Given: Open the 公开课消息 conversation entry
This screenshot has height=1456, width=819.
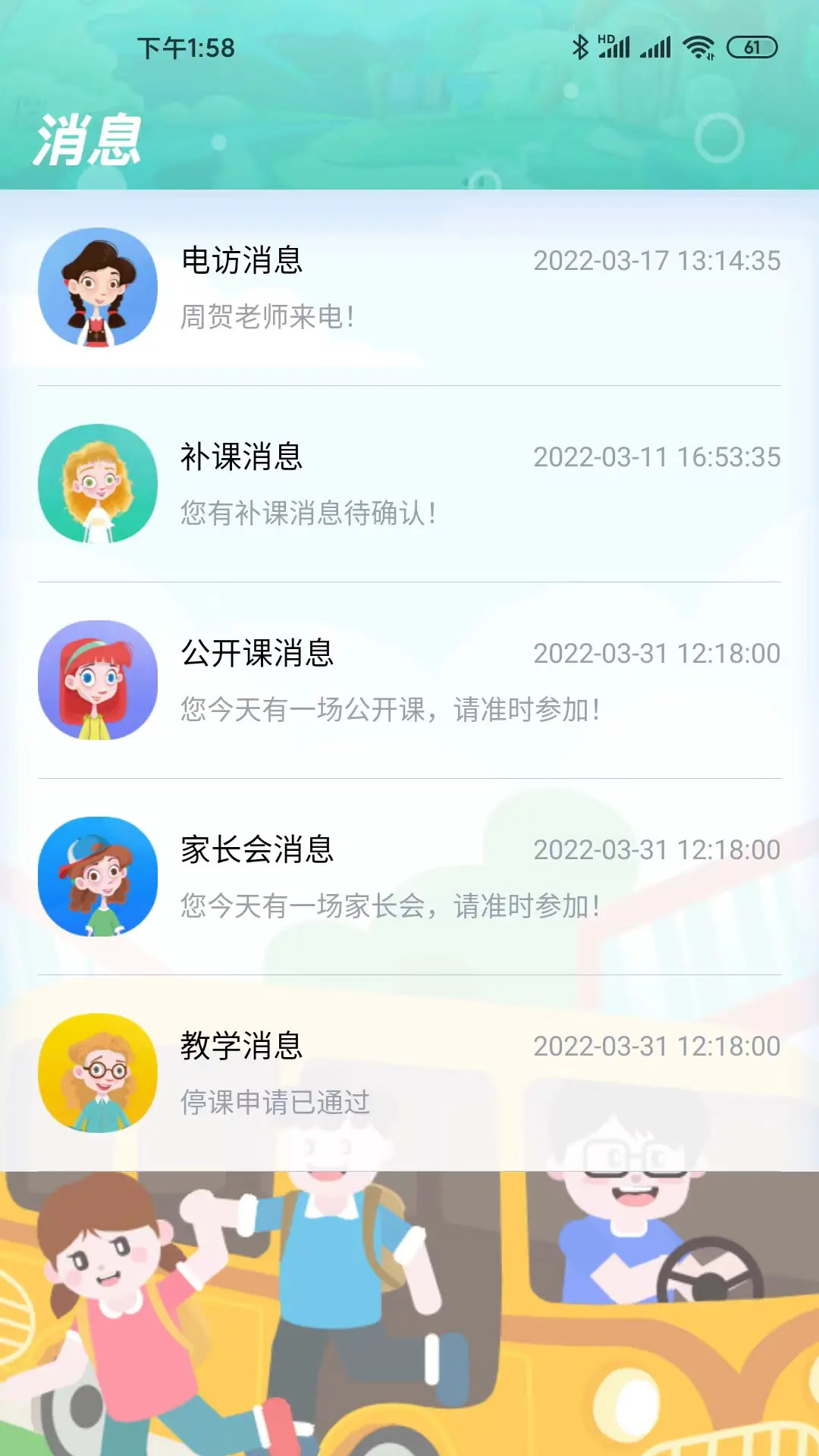Looking at the screenshot, I should [409, 679].
